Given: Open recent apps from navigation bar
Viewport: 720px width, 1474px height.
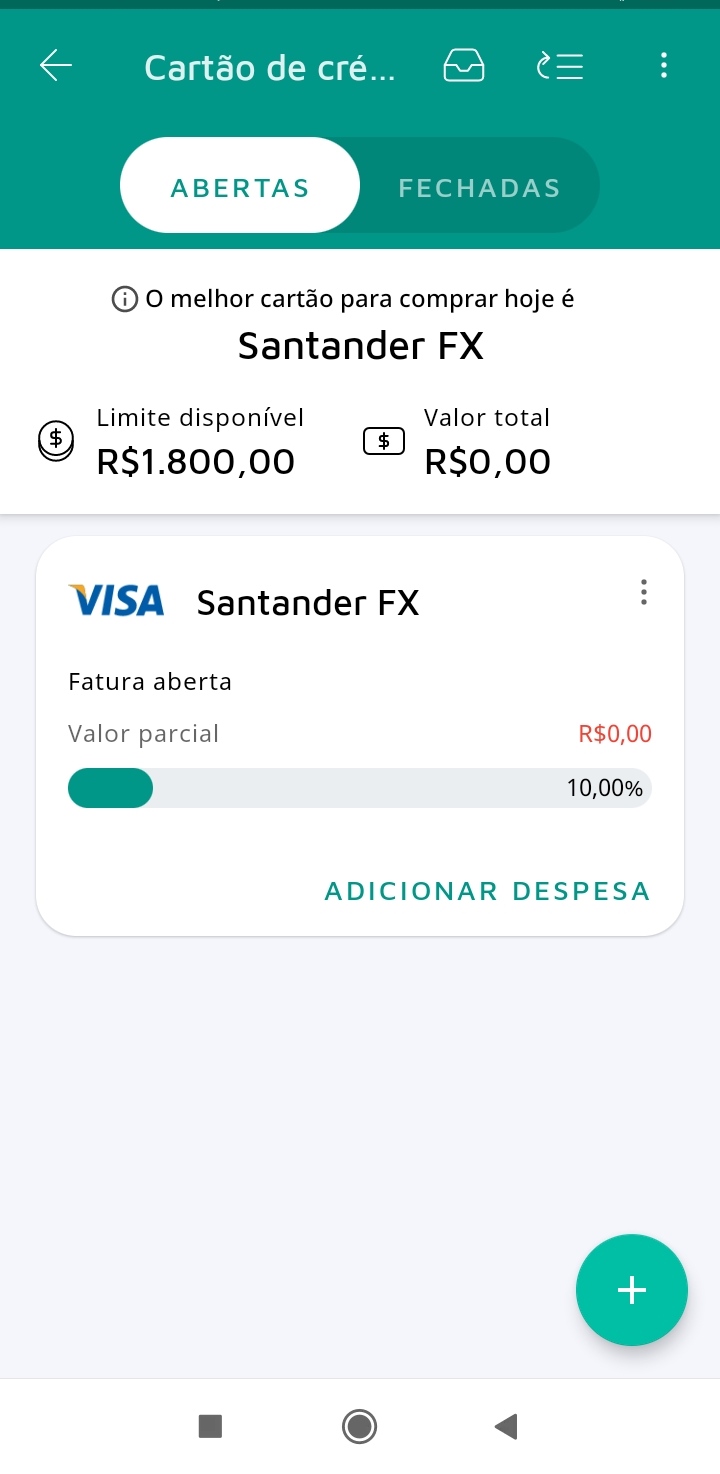Looking at the screenshot, I should [x=210, y=1426].
